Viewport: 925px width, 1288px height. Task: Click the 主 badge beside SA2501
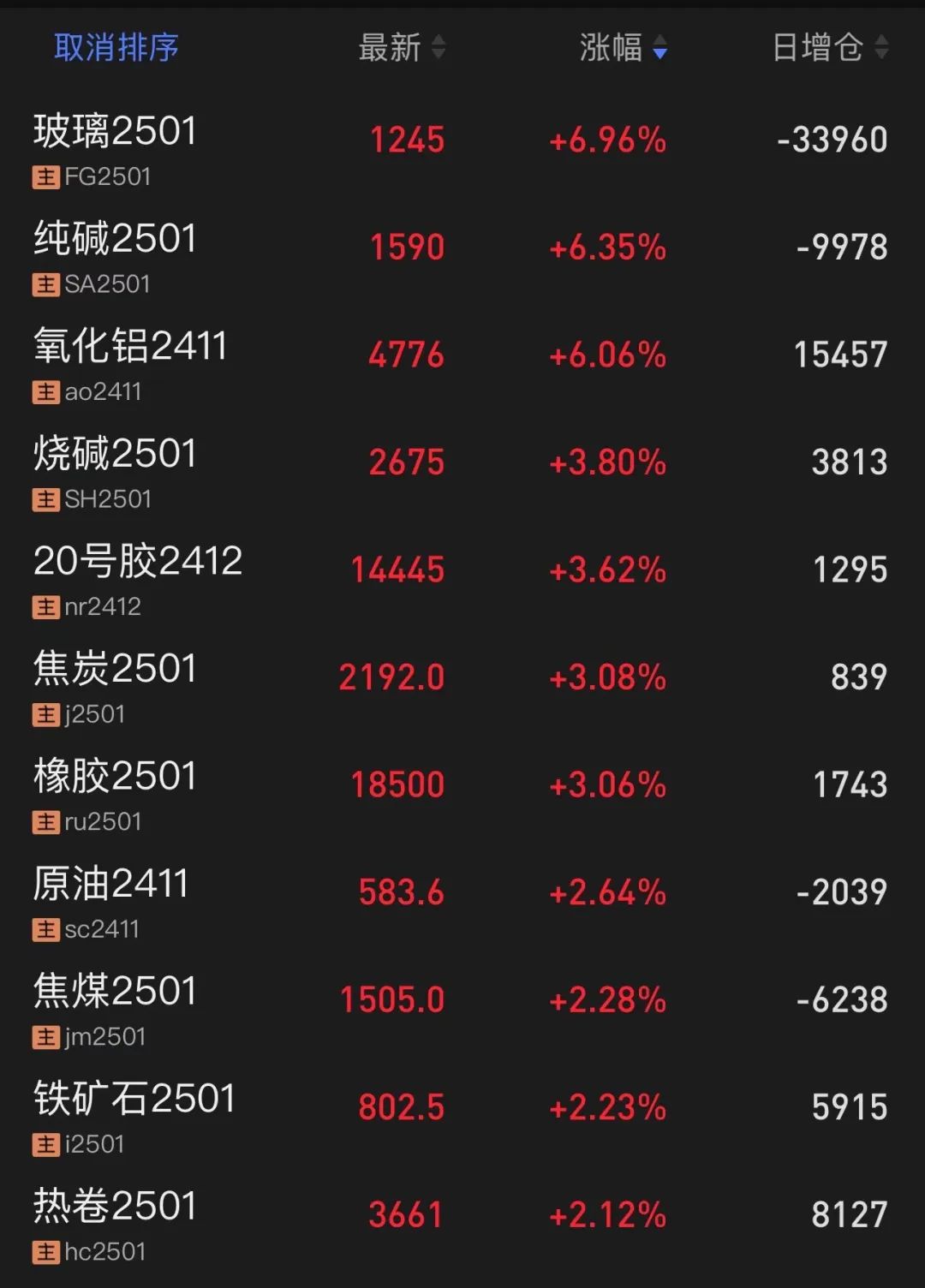pyautogui.click(x=45, y=285)
